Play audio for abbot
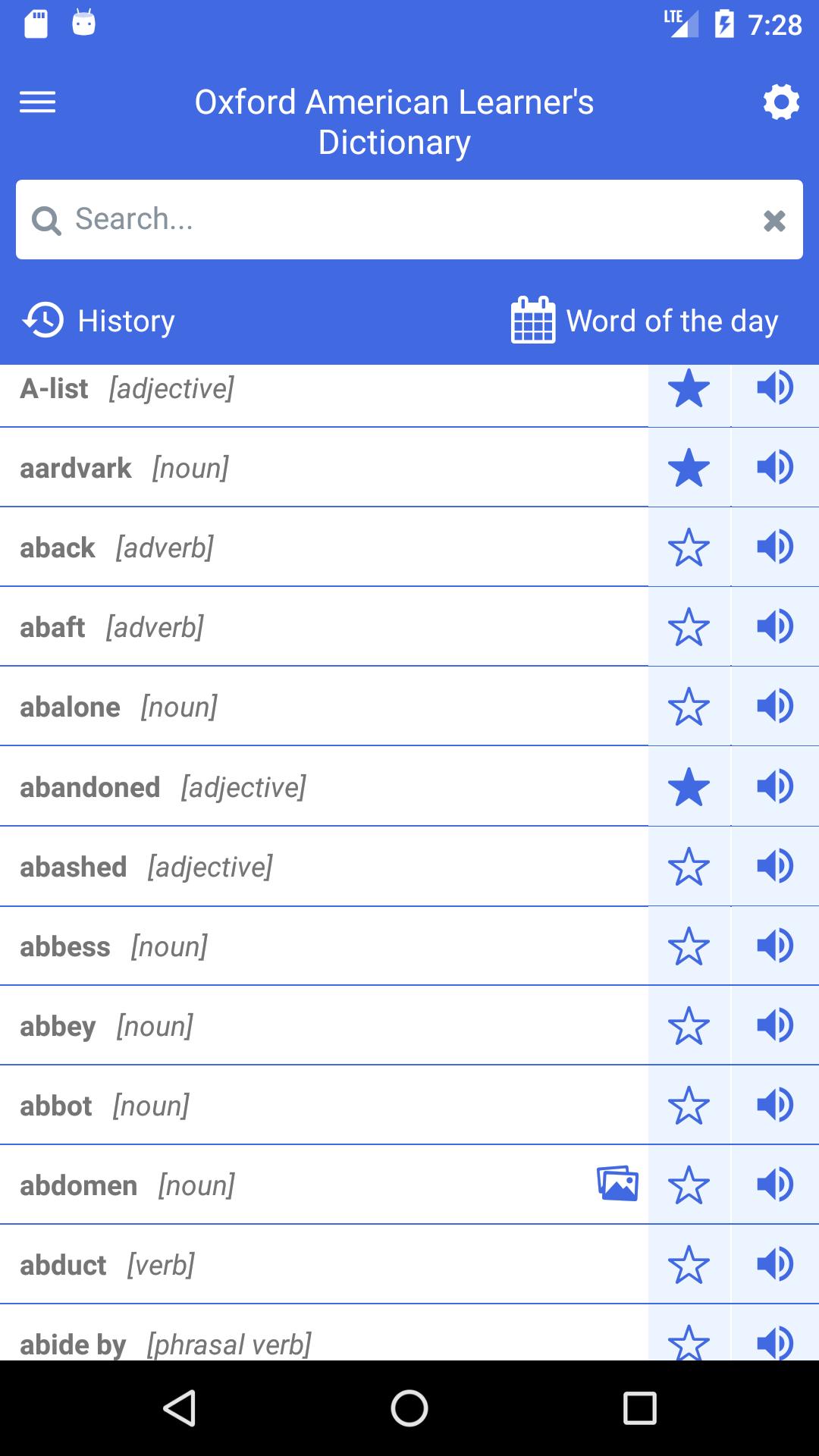This screenshot has height=1456, width=819. pos(775,1105)
